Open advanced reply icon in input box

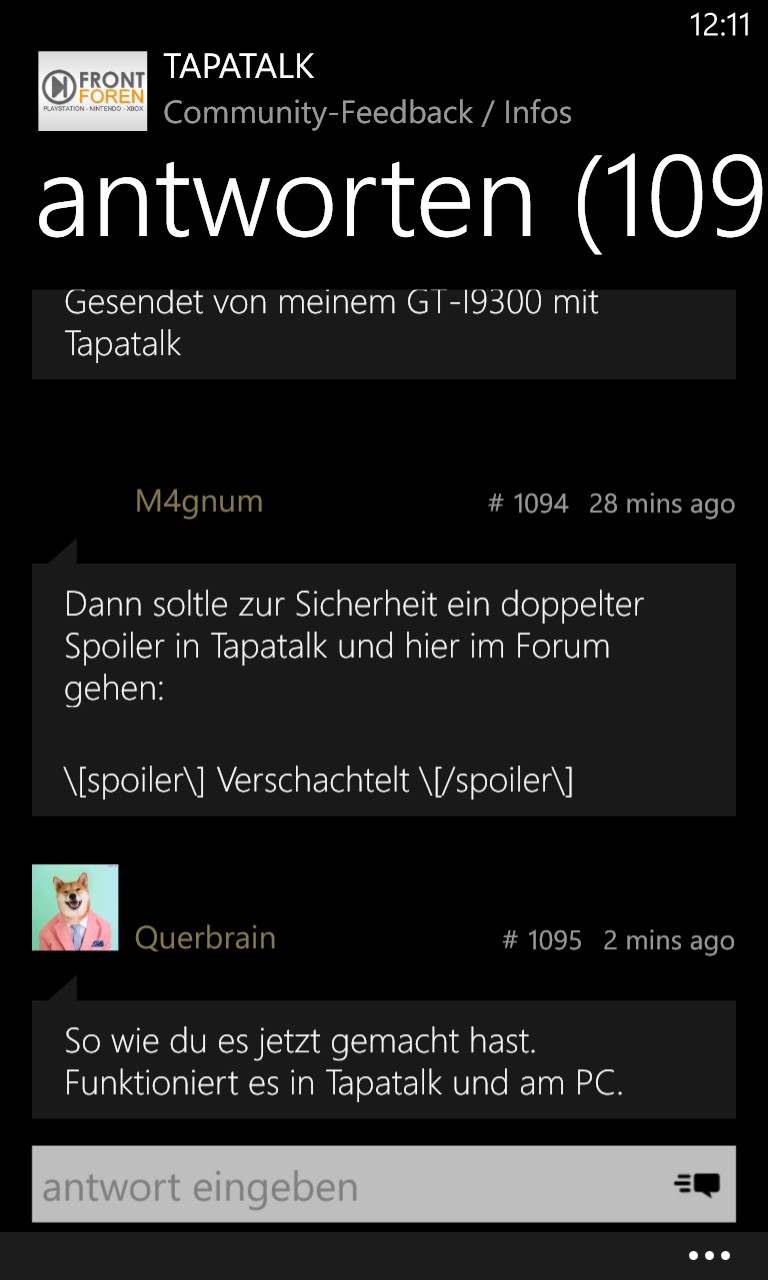pos(697,1185)
